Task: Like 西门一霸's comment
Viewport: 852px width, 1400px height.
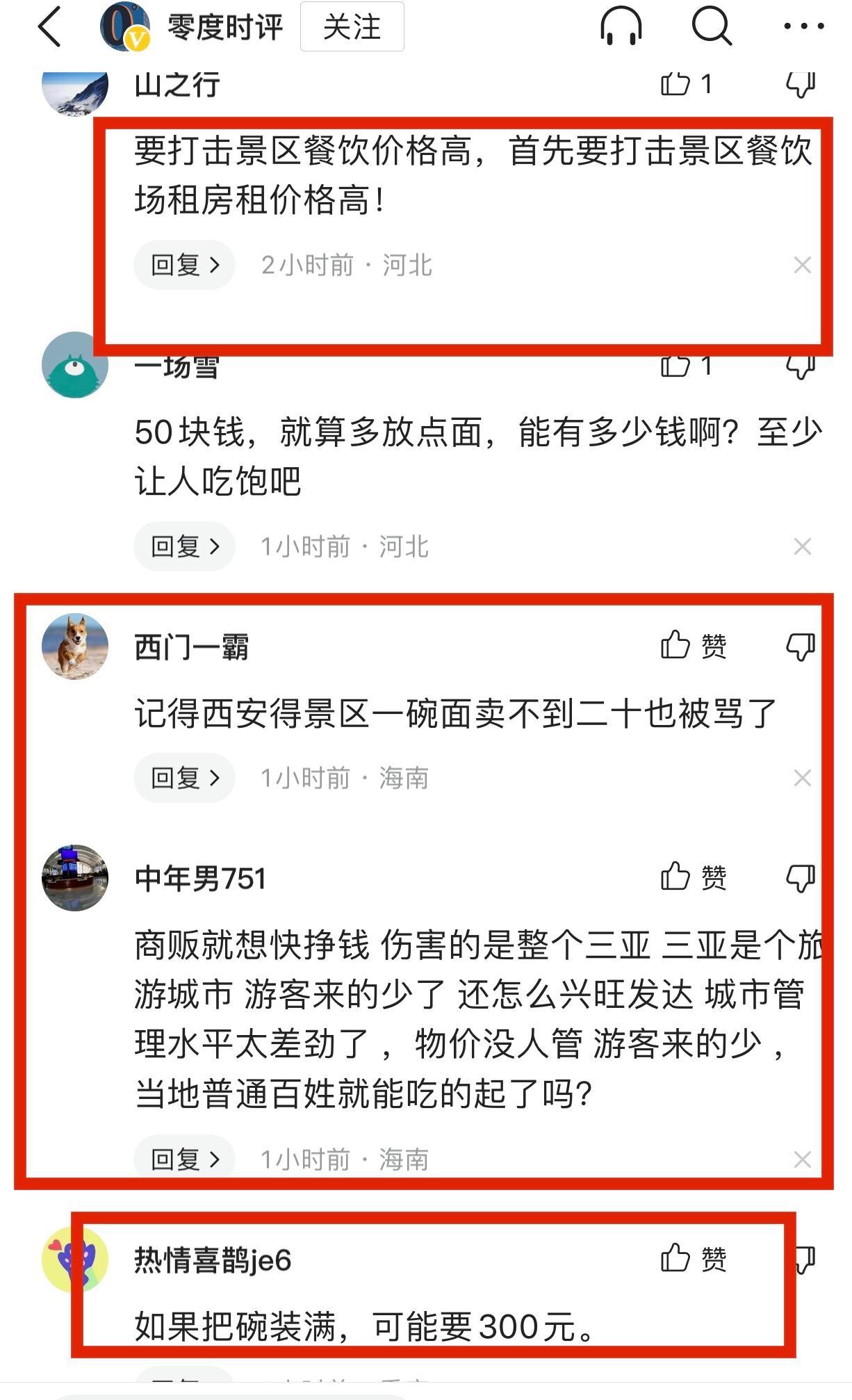Action: click(692, 646)
